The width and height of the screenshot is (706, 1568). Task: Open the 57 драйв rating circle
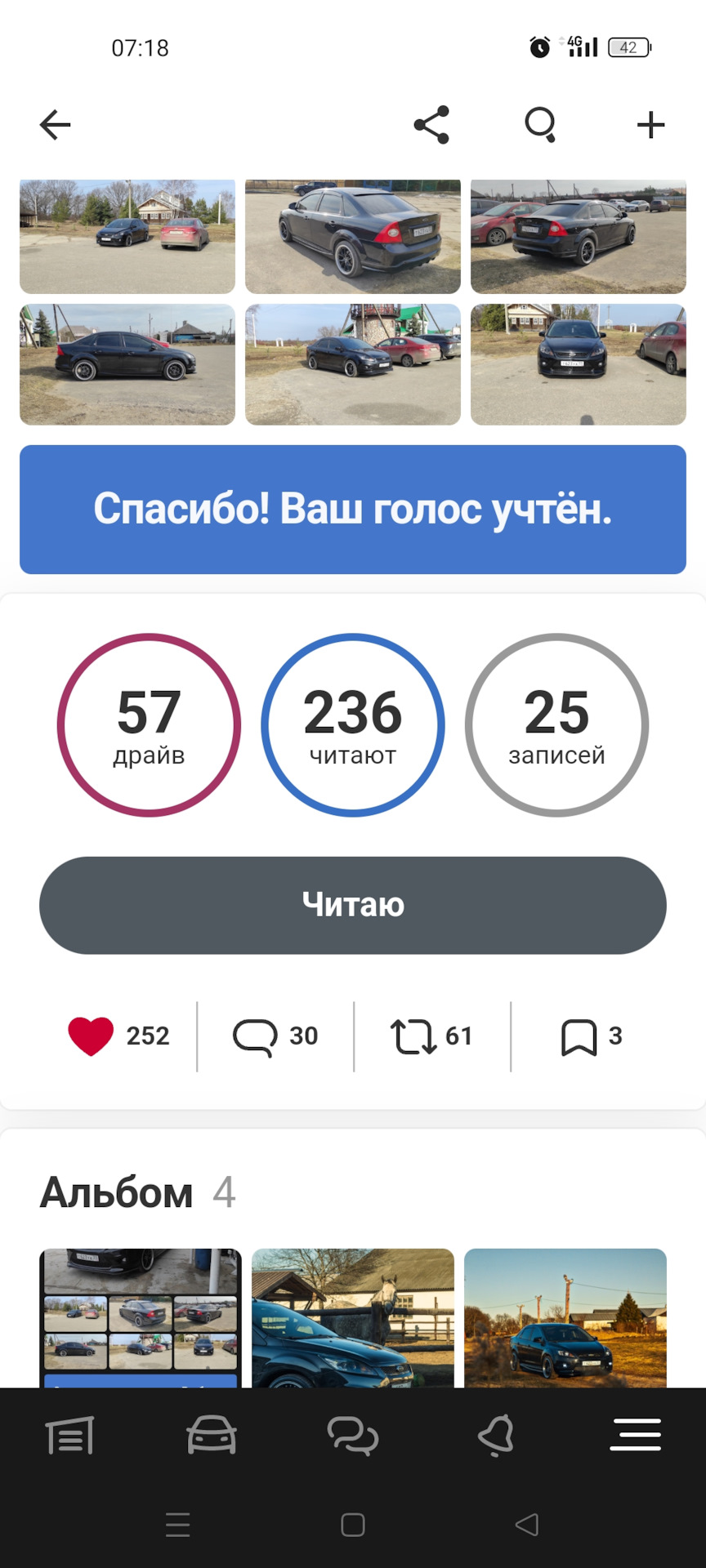(149, 725)
